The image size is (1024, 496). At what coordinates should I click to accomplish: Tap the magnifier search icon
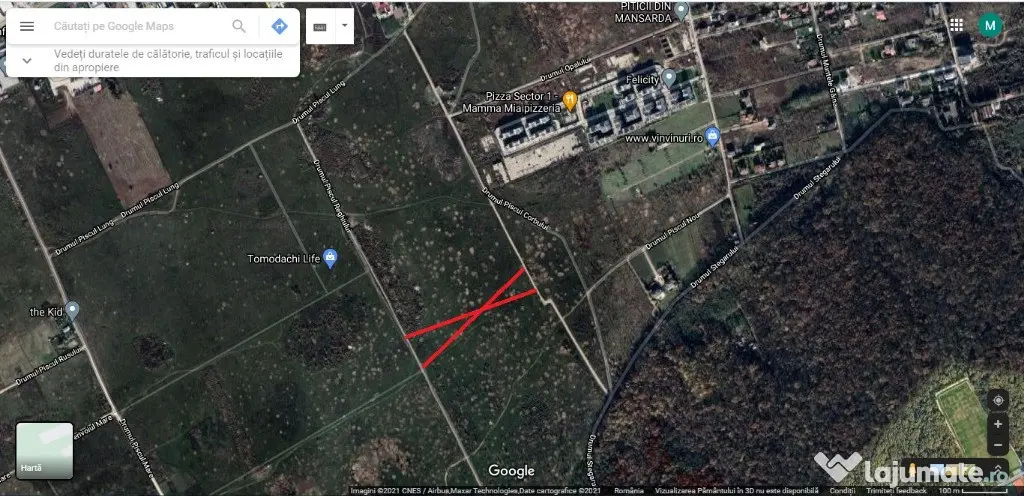coord(239,26)
